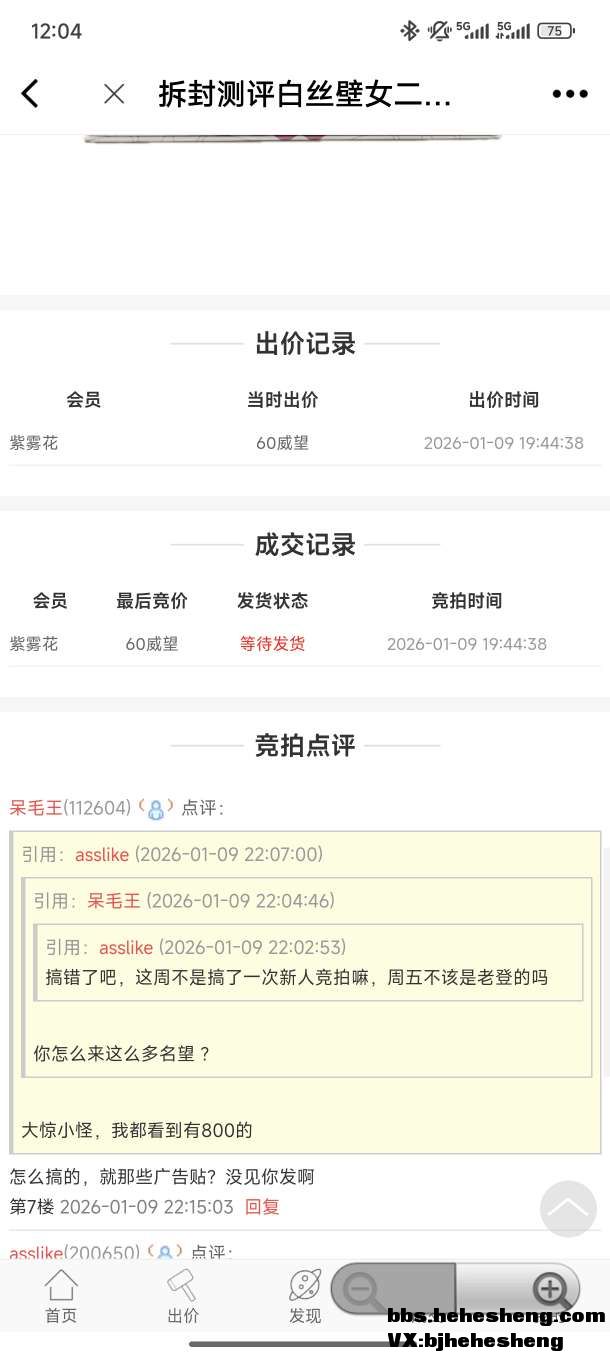Close this web page
Viewport: 610px width, 1356px height.
(114, 94)
